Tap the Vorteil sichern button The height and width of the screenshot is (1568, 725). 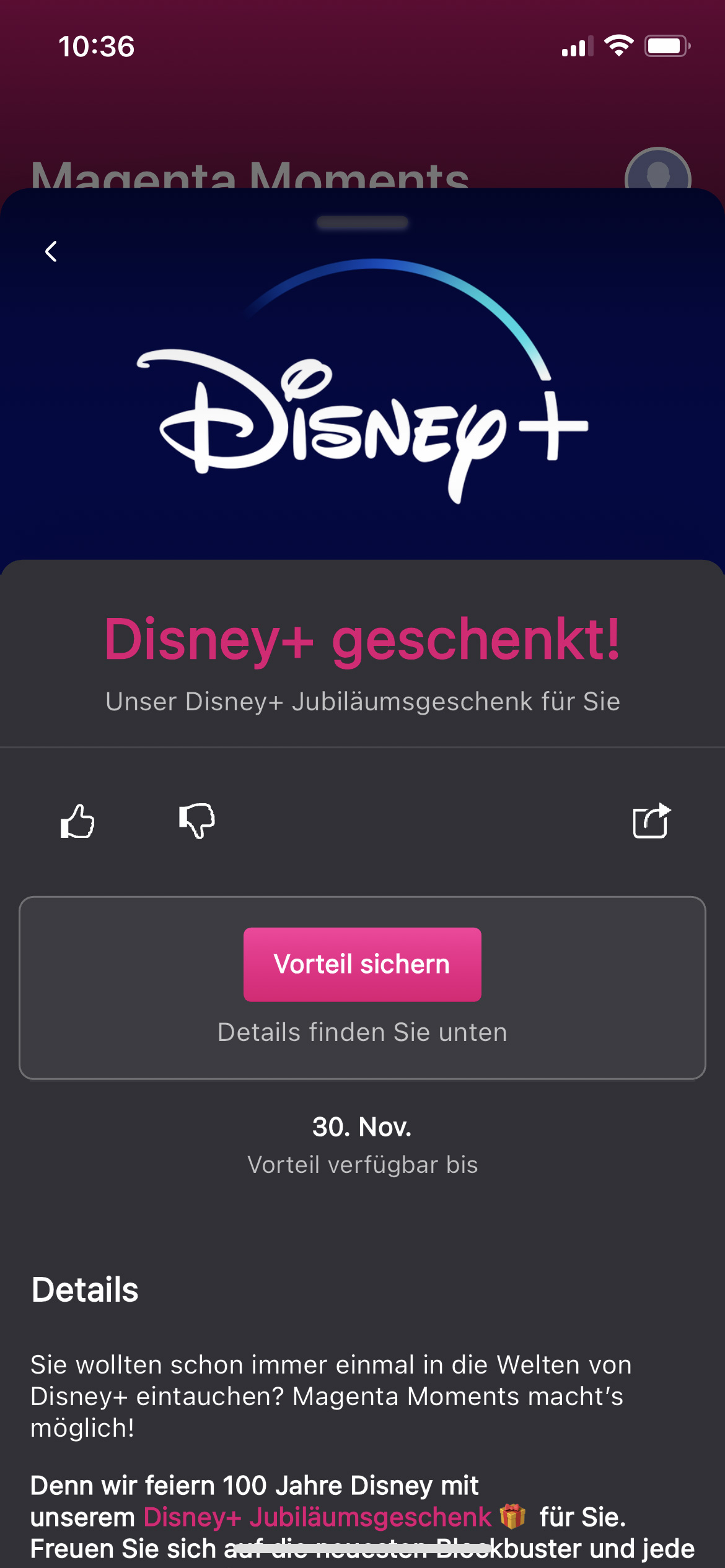[362, 964]
